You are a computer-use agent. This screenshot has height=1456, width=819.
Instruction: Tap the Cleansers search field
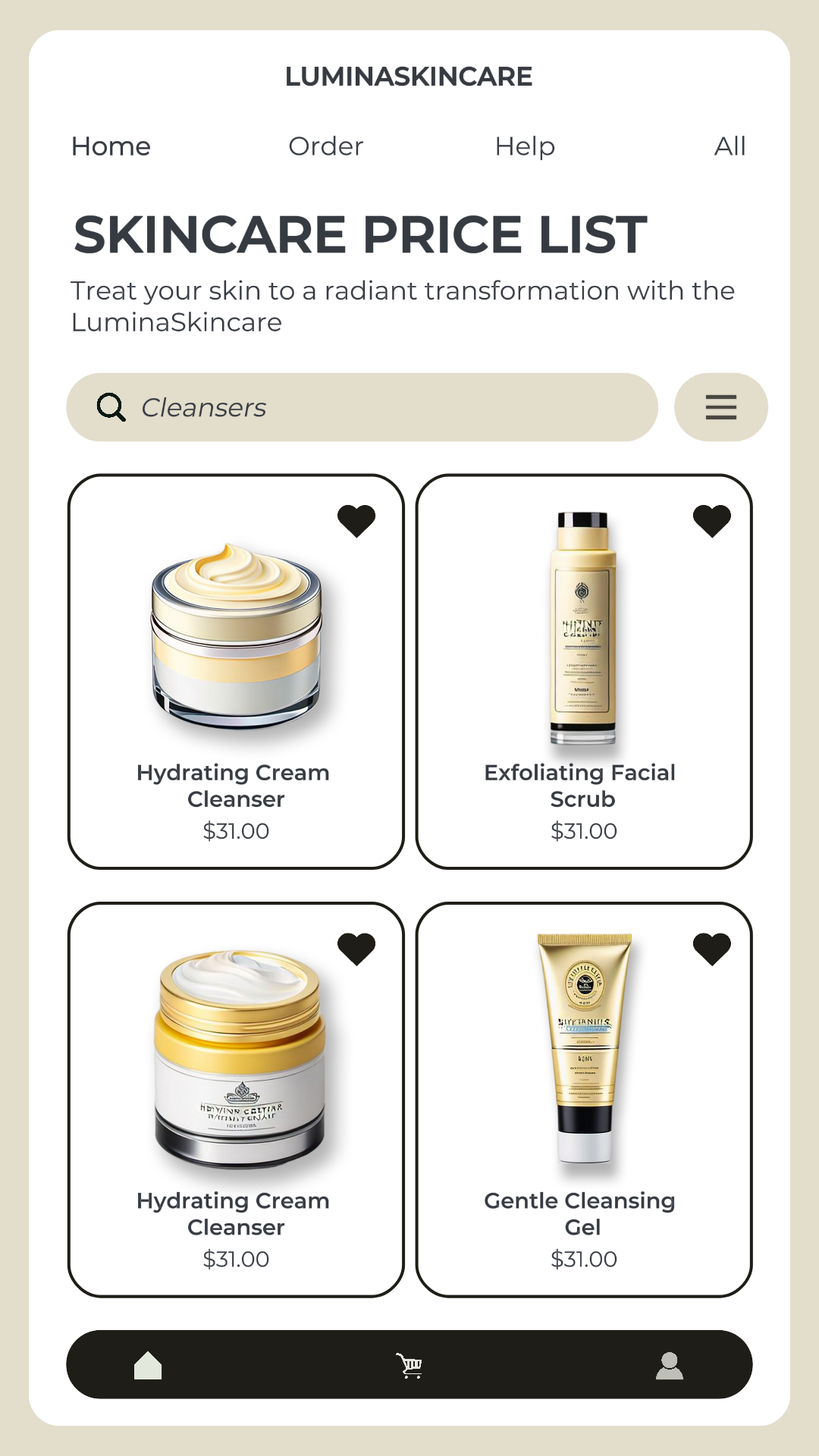(362, 407)
